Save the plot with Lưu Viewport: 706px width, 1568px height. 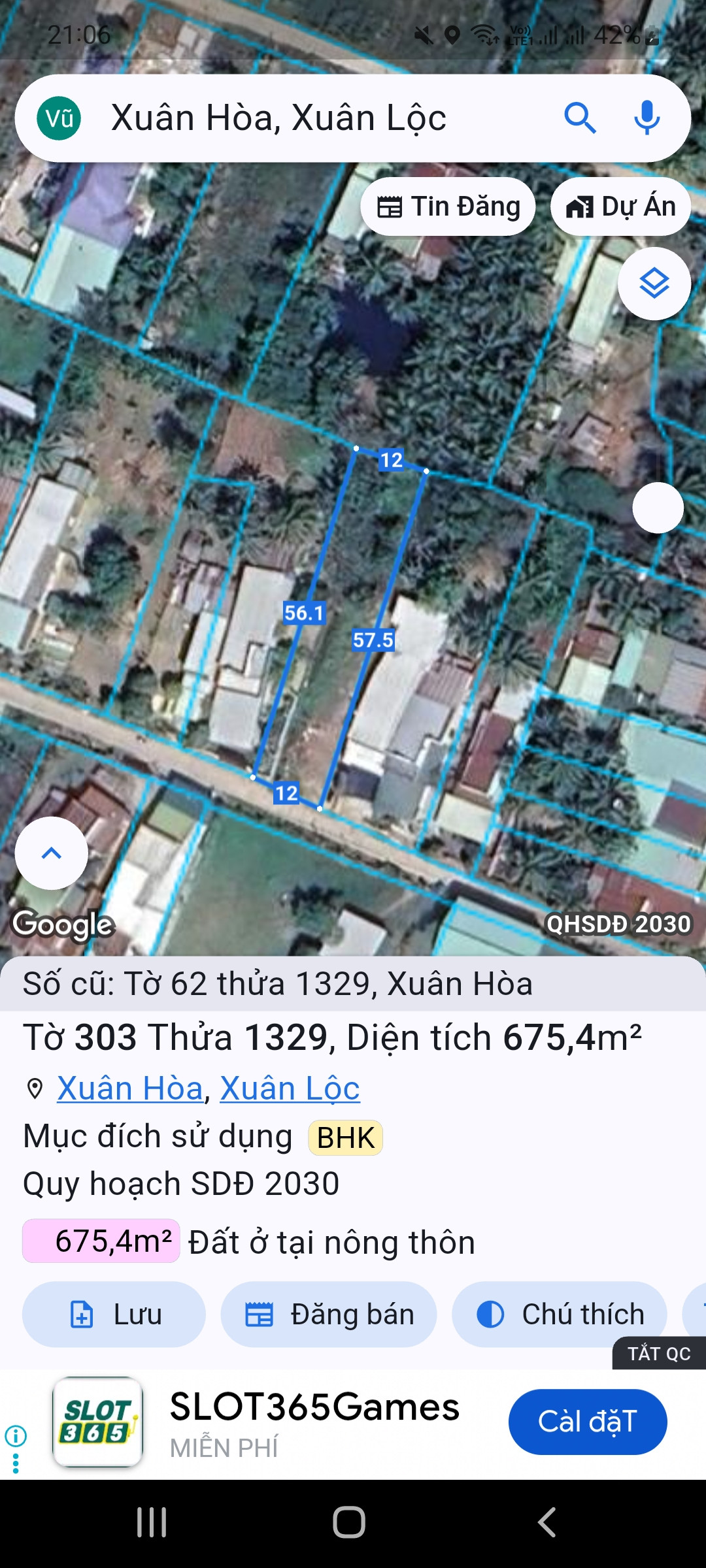(114, 1315)
